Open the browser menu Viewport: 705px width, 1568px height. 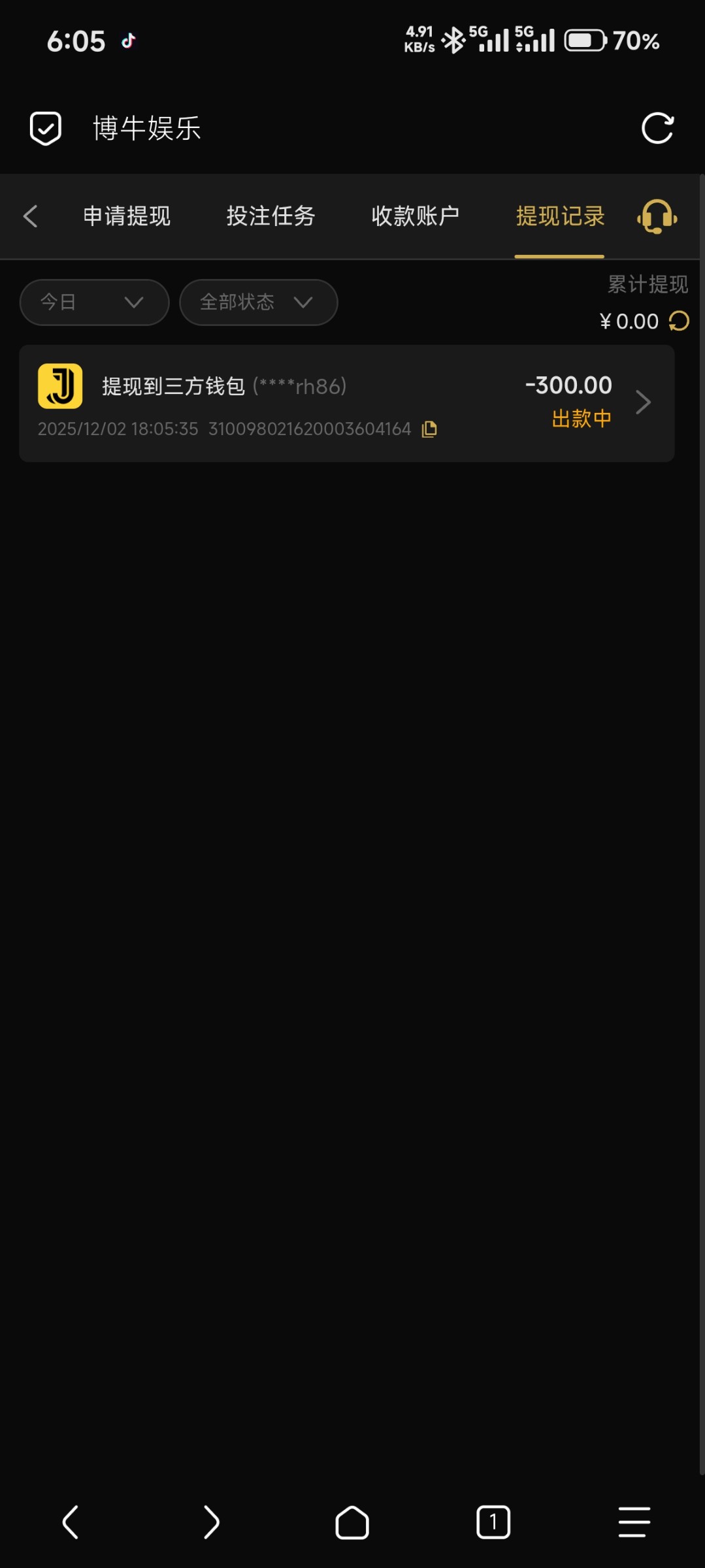pyautogui.click(x=634, y=1522)
